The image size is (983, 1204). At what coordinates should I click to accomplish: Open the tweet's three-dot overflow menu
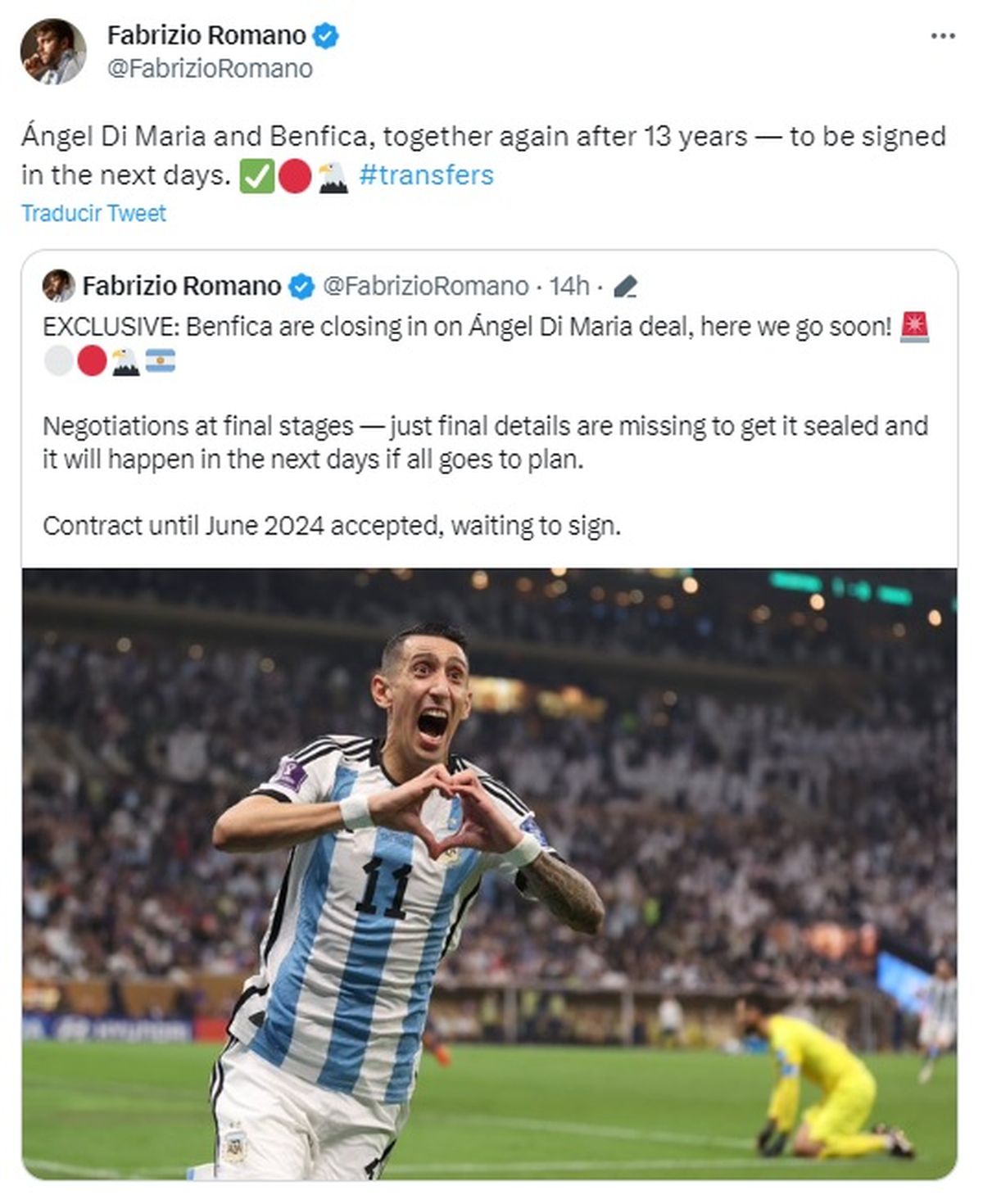[x=942, y=37]
